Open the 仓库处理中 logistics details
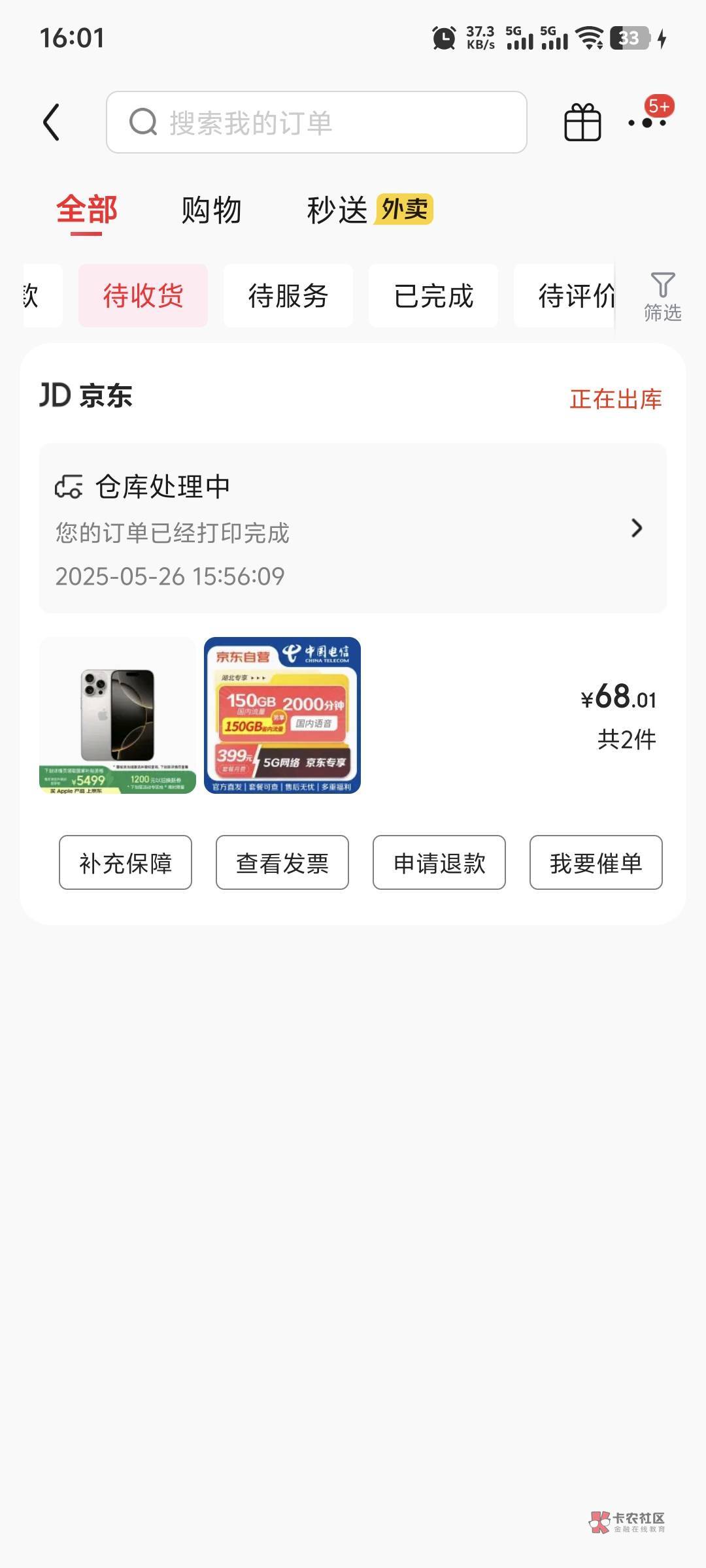The width and height of the screenshot is (706, 1568). [353, 528]
